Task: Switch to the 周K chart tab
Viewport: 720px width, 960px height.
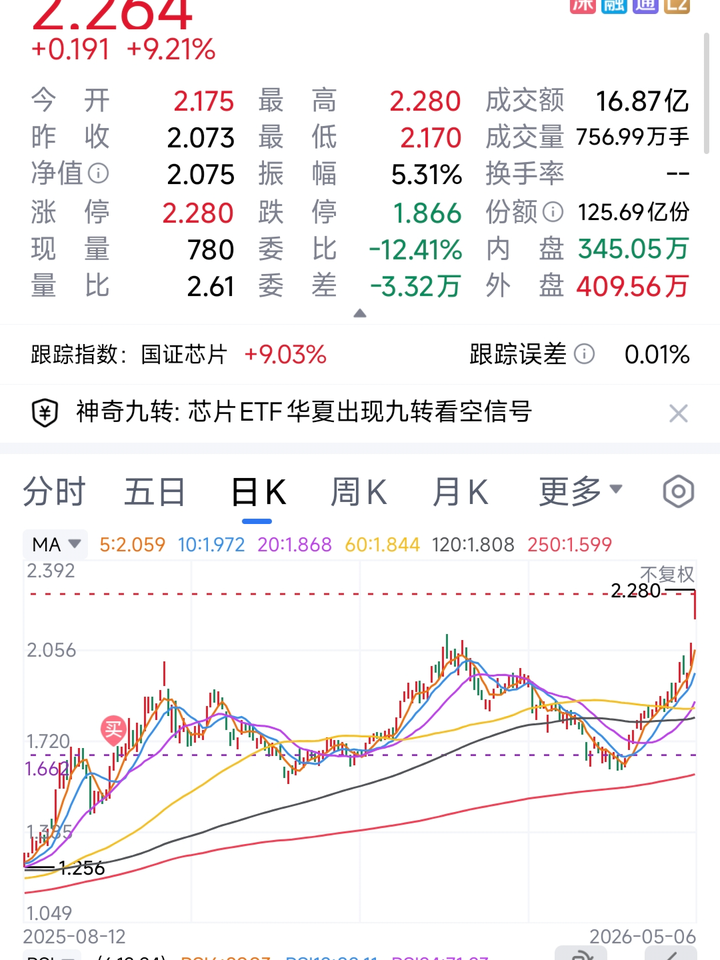Action: 358,492
